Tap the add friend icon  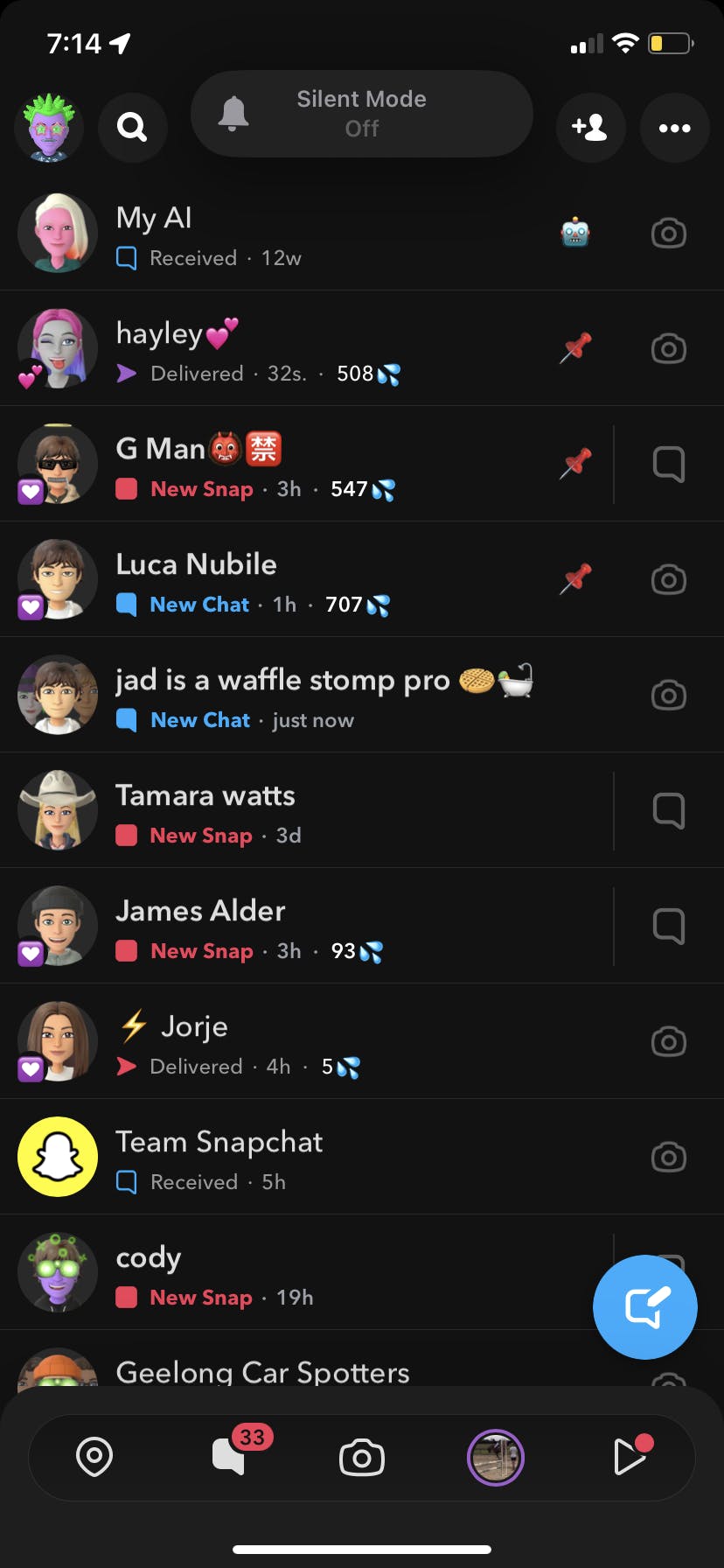pos(590,128)
